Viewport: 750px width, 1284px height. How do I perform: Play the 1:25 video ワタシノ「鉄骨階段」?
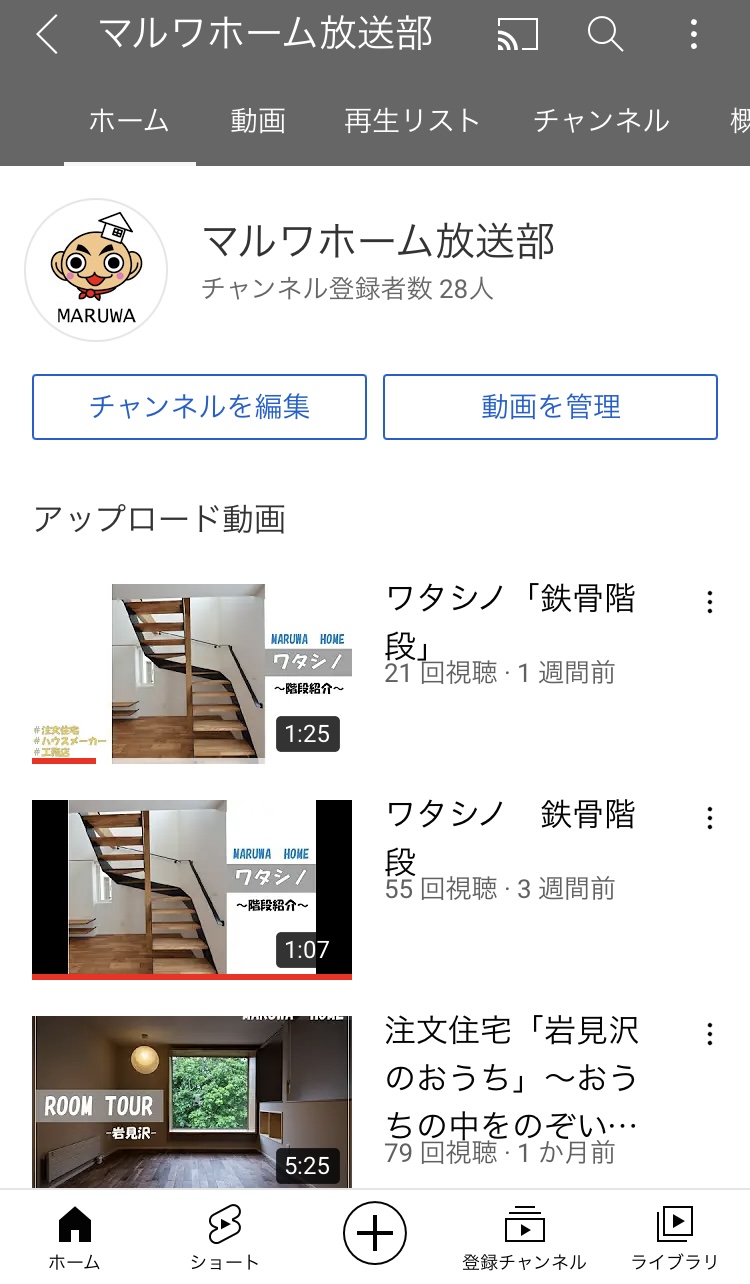click(192, 674)
